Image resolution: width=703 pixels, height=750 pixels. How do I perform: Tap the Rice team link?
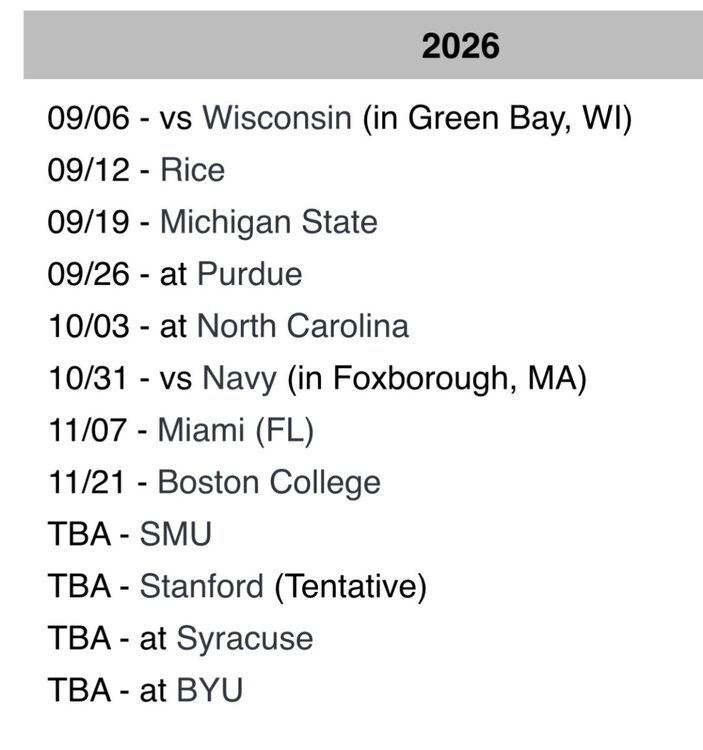[x=192, y=170]
